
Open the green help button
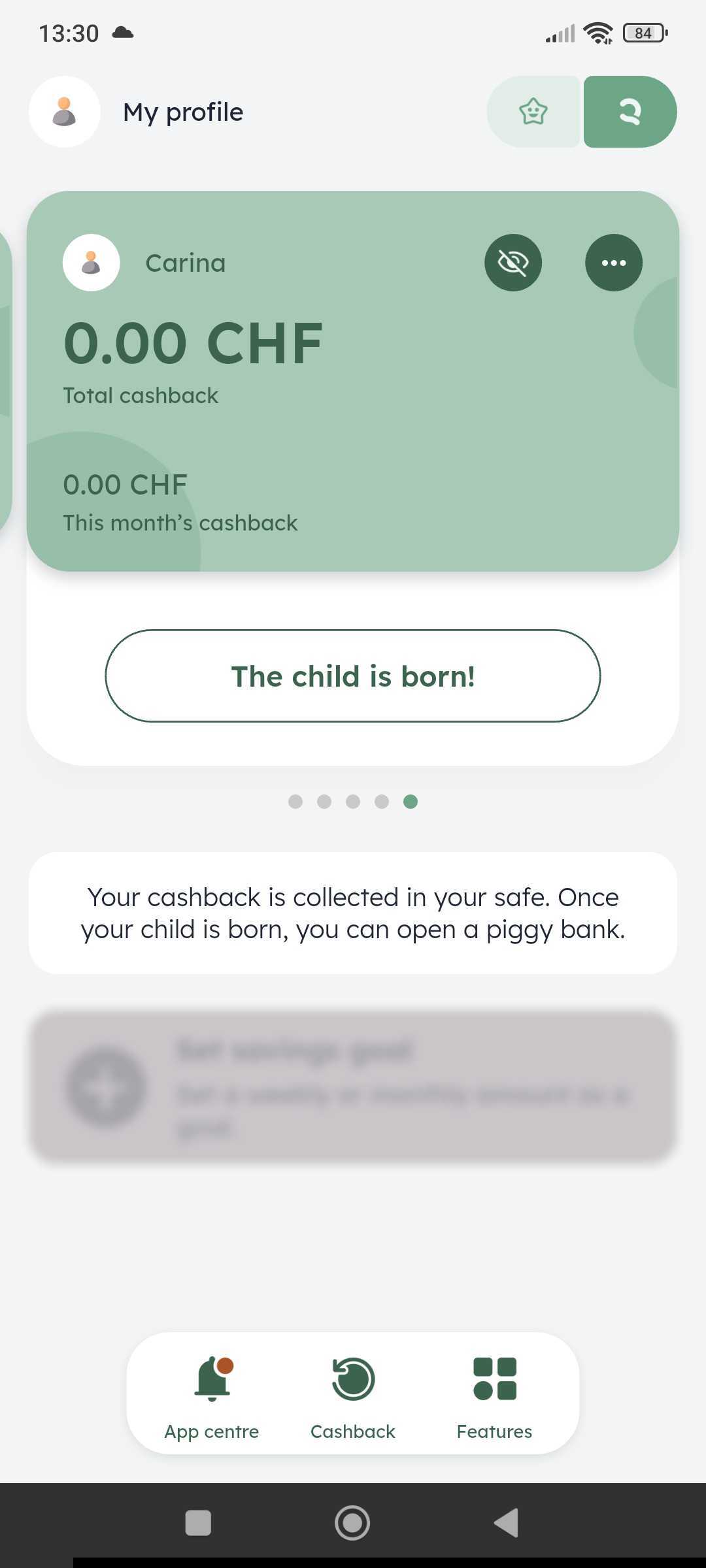click(x=630, y=112)
